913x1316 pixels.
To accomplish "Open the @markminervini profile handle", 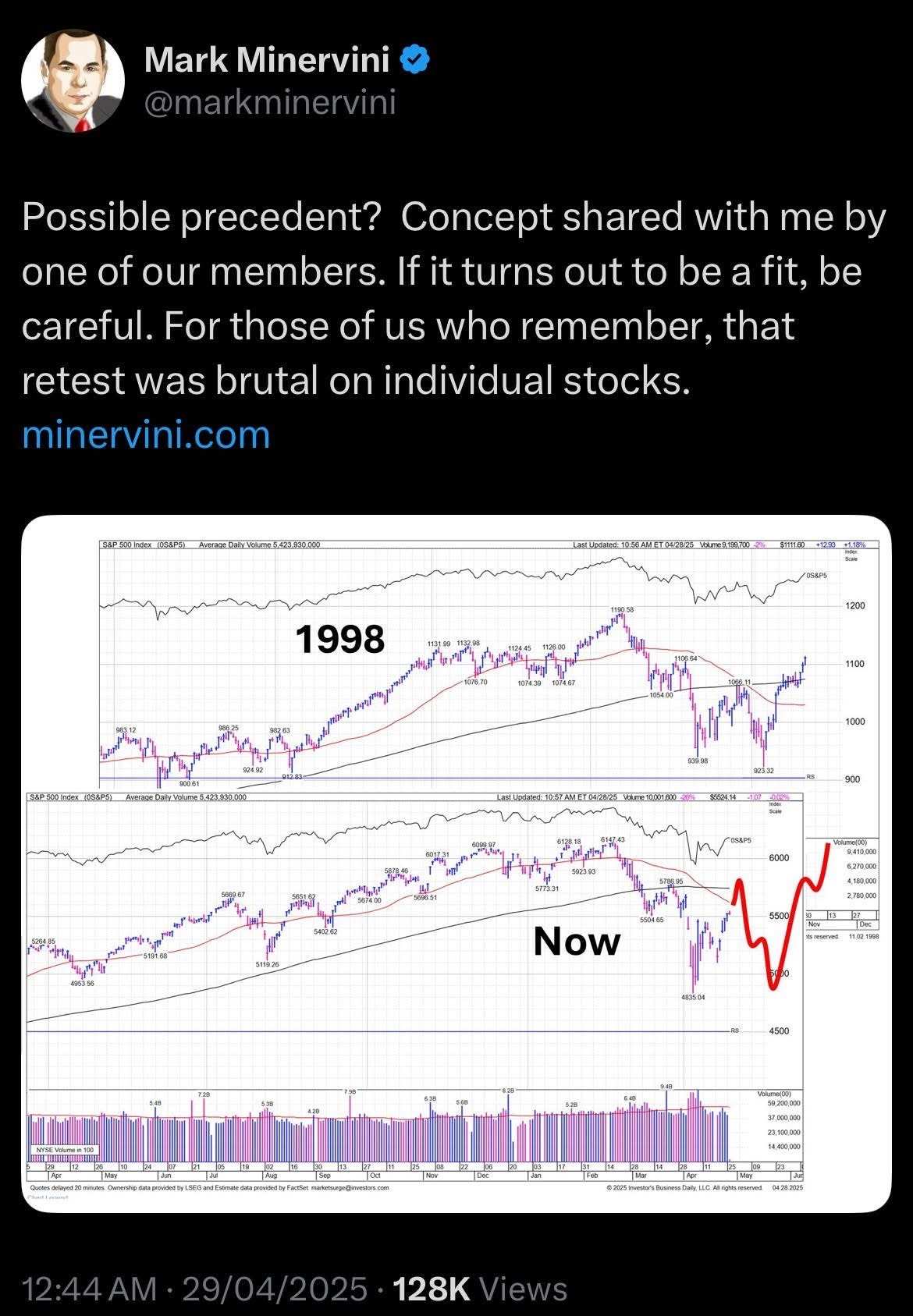I will tap(269, 102).
